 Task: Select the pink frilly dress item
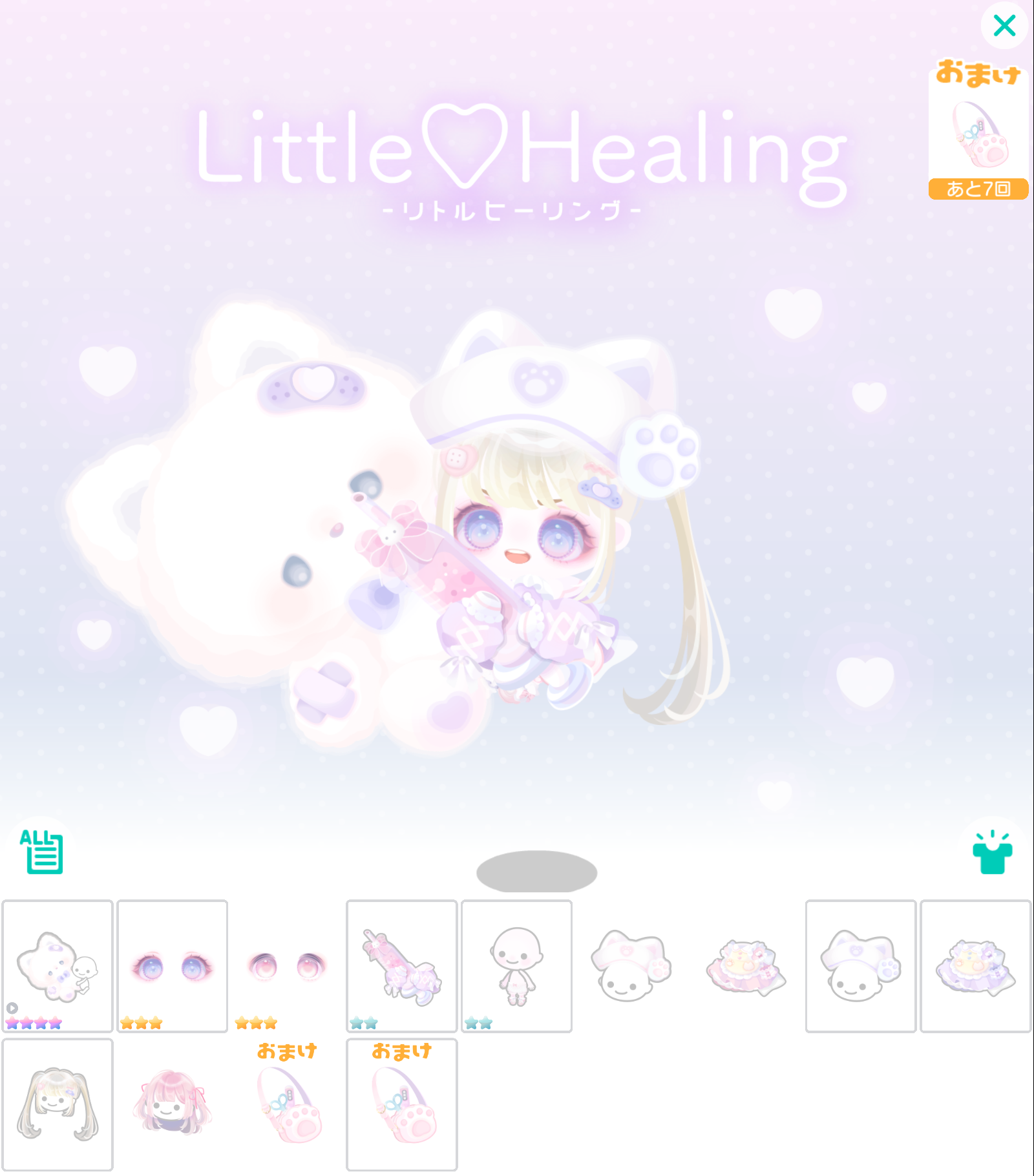746,966
